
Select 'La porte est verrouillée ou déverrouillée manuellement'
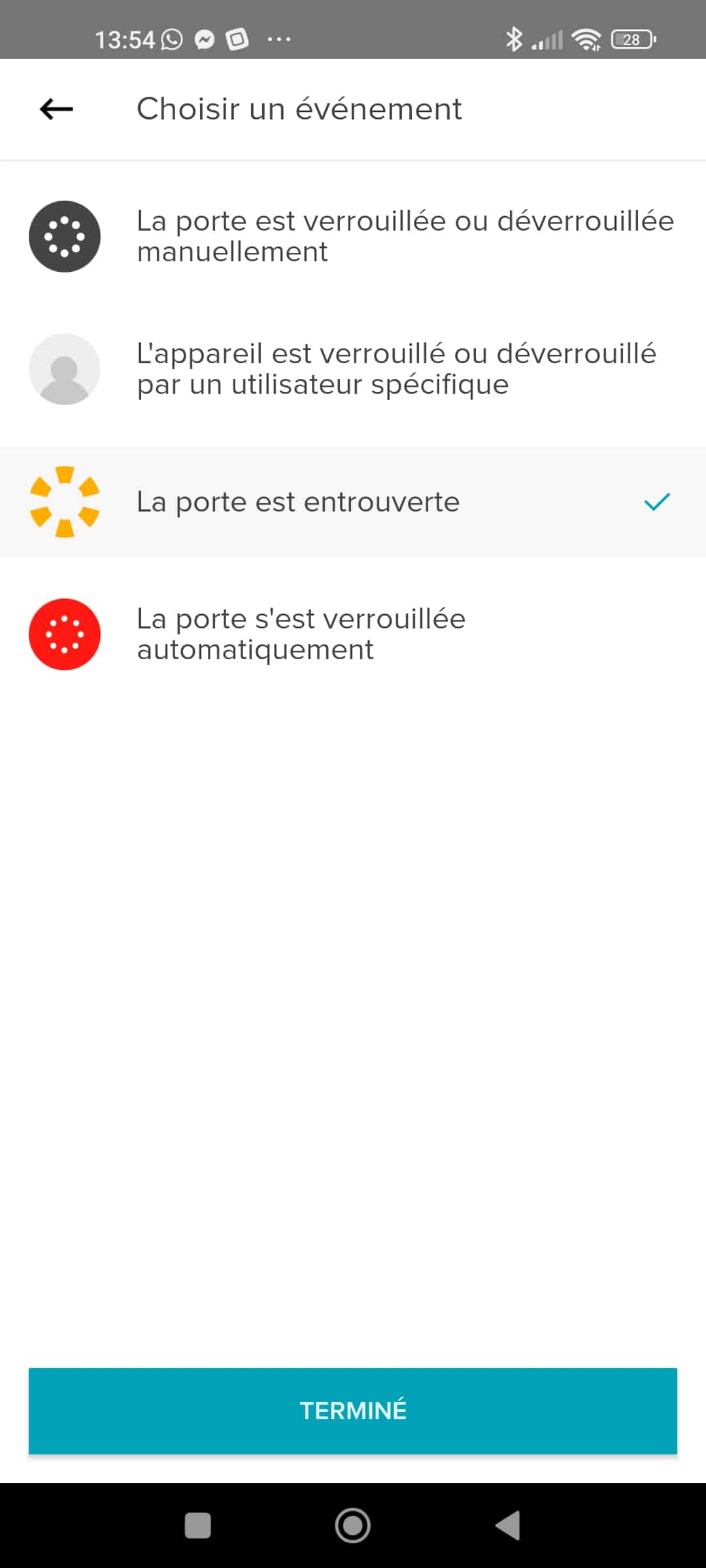[353, 237]
